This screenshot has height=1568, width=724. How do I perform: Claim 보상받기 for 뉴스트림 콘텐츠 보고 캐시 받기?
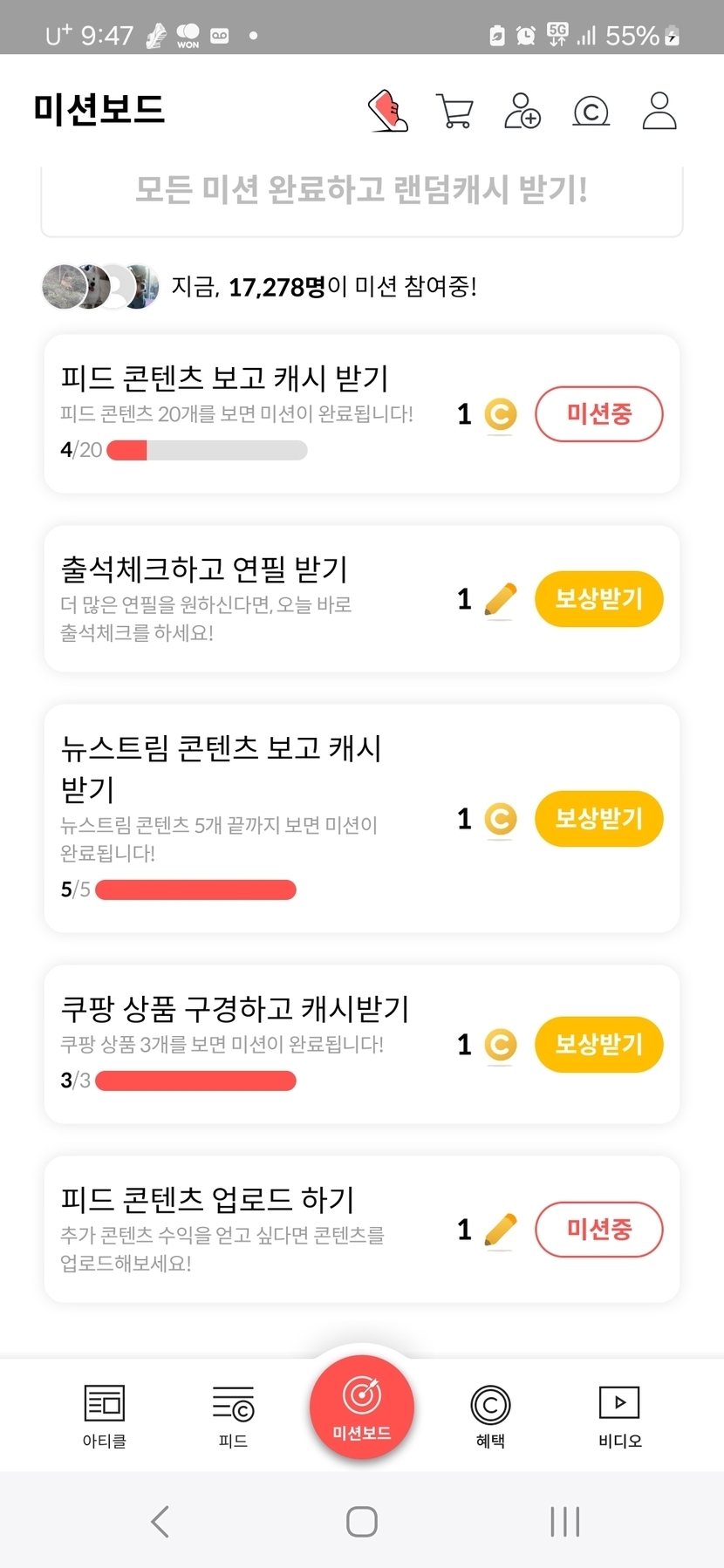(598, 819)
